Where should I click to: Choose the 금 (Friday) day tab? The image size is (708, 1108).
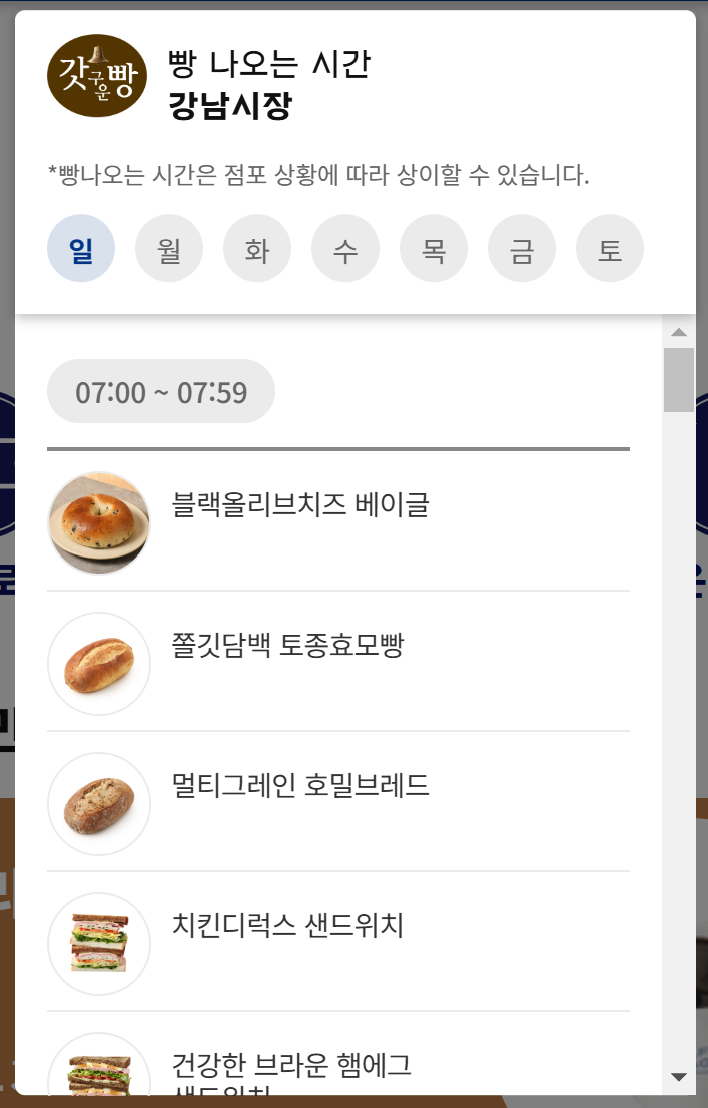pyautogui.click(x=522, y=249)
